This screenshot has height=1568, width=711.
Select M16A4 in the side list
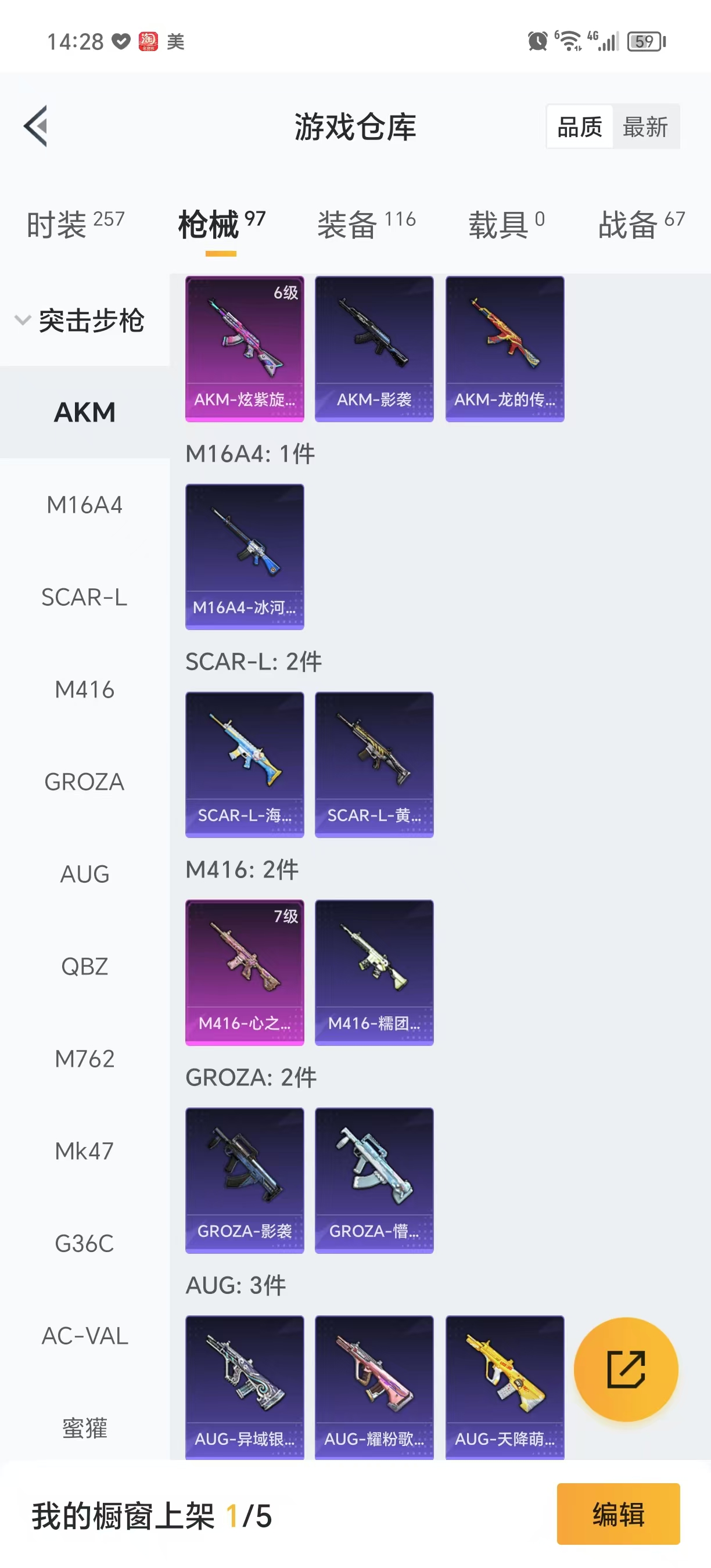[85, 505]
